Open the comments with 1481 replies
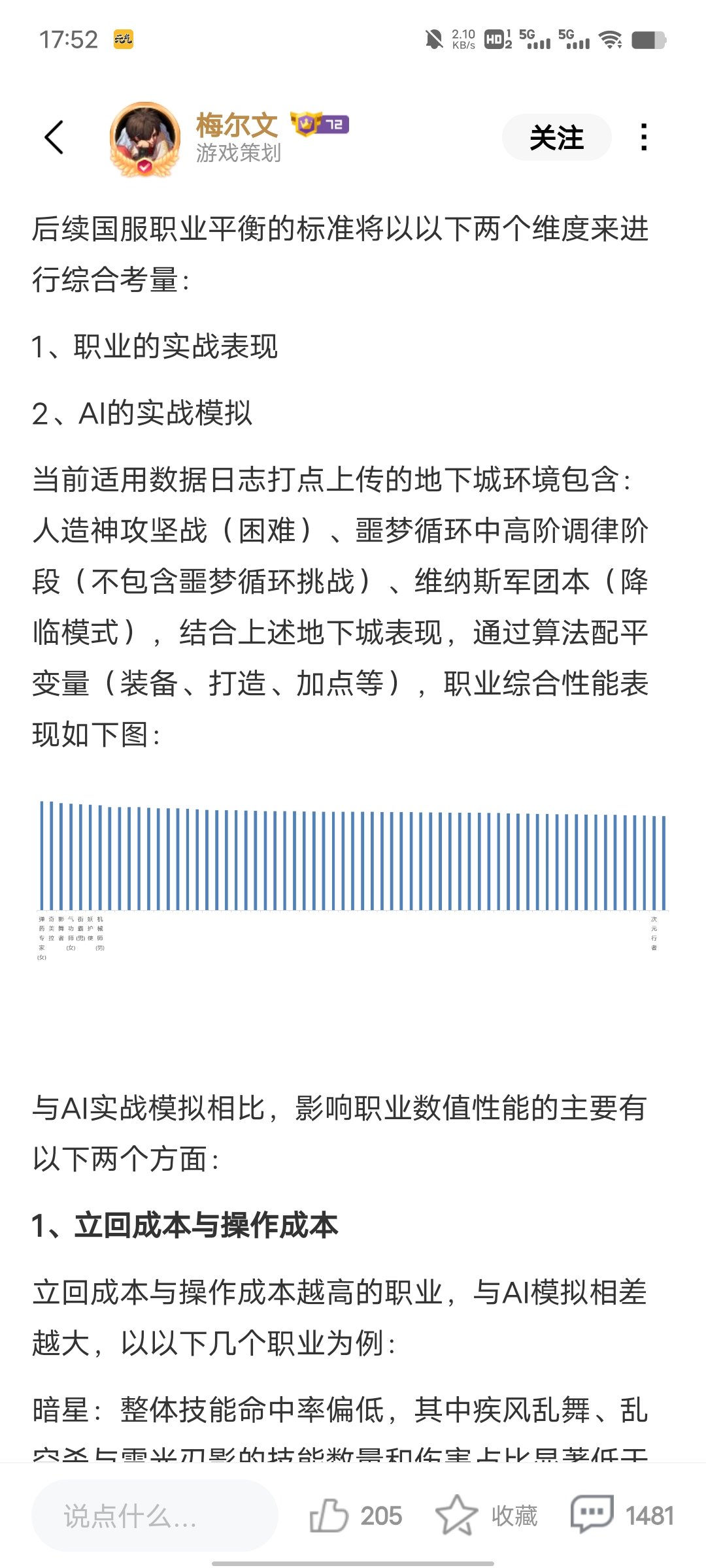This screenshot has width=706, height=1568. (592, 1514)
